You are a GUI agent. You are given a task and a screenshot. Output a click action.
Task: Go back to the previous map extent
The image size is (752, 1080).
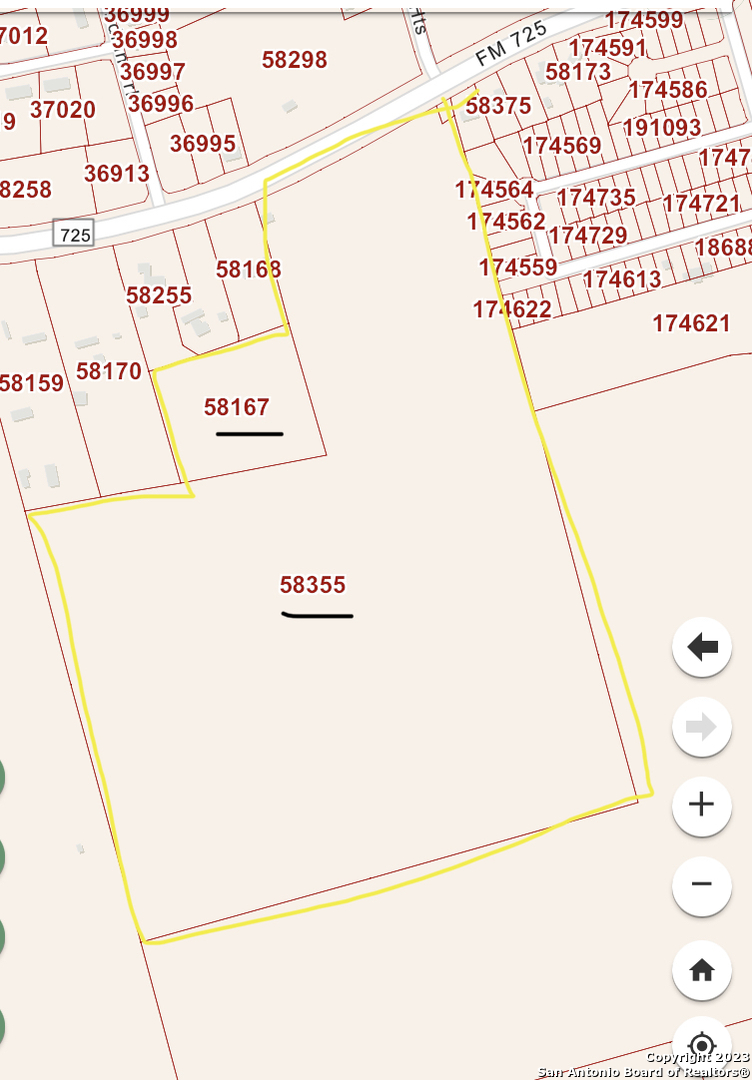tap(702, 647)
